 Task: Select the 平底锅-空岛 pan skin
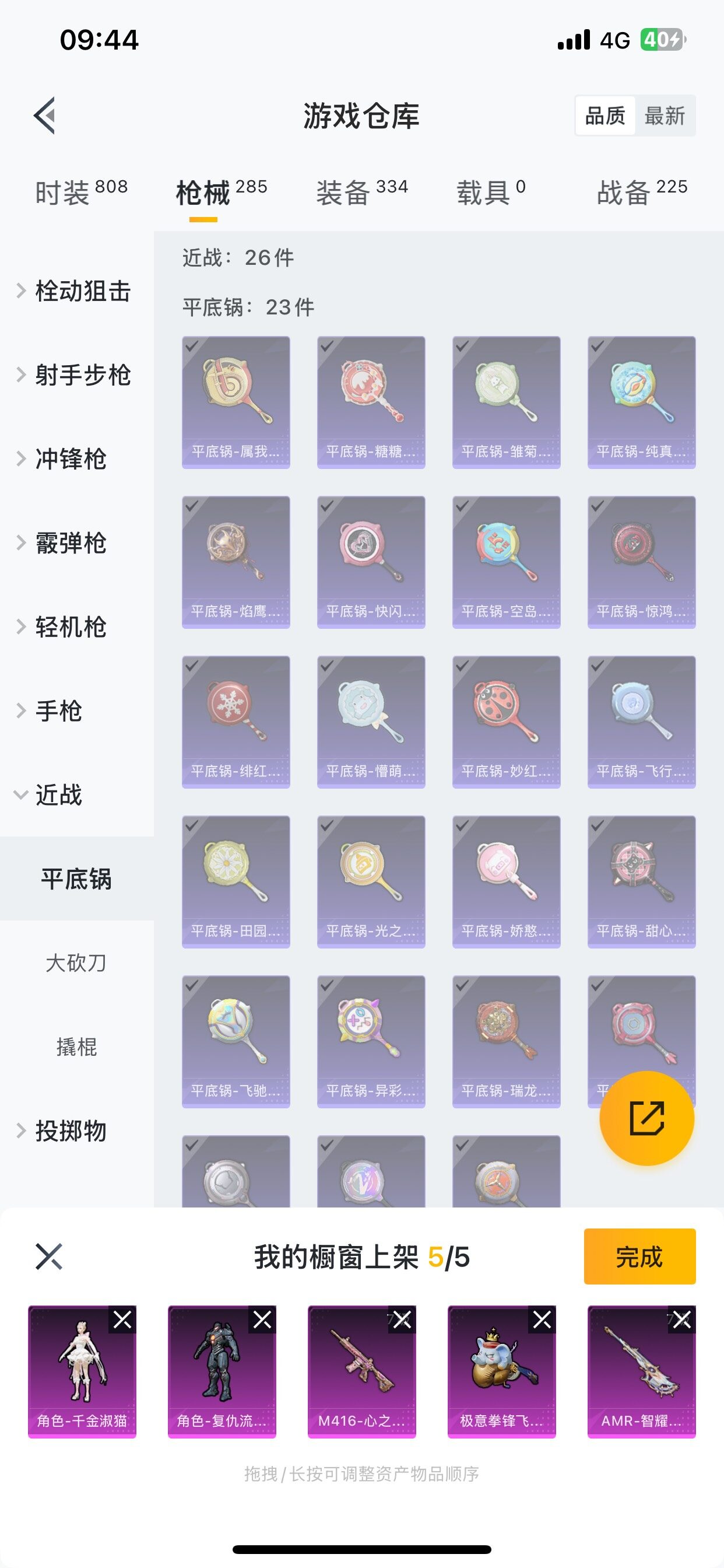[506, 562]
